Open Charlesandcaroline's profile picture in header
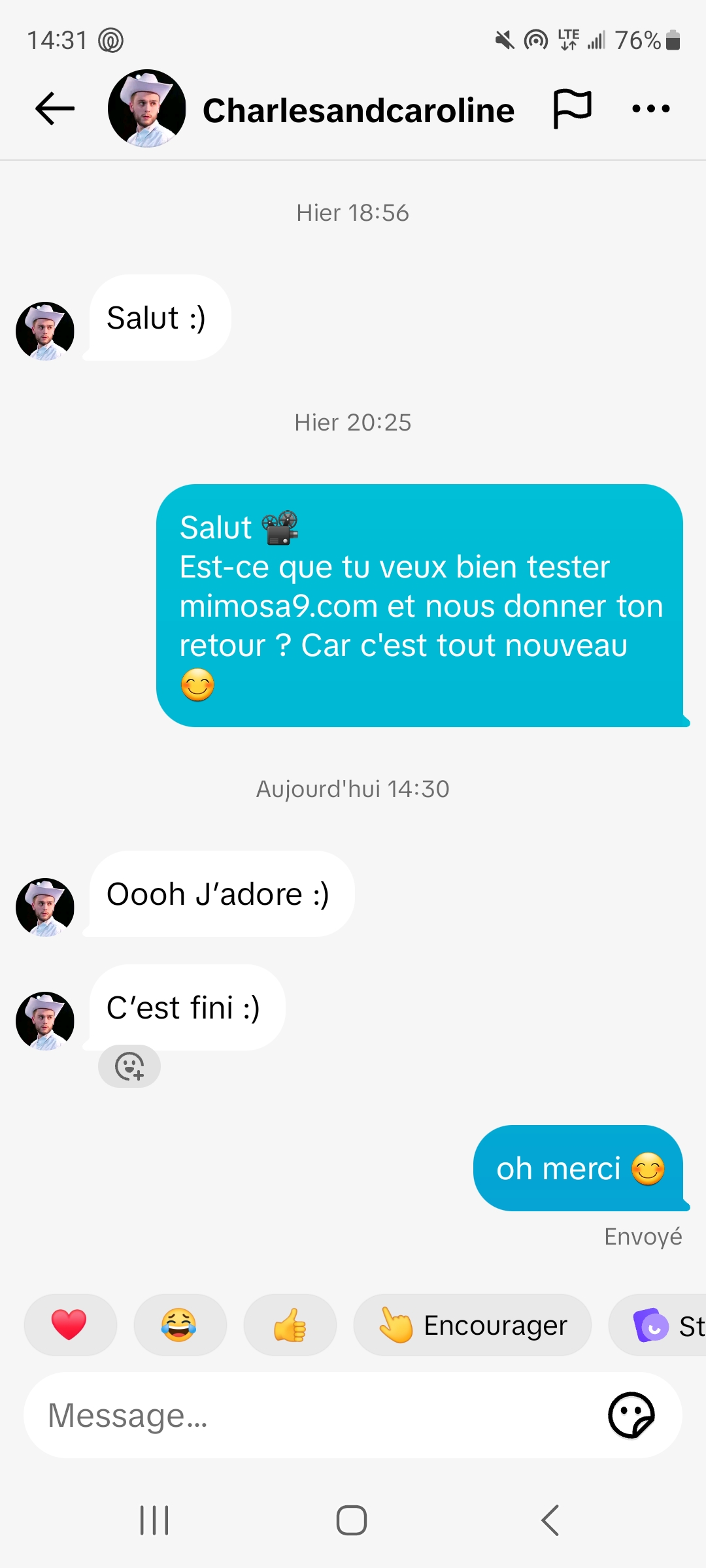Screen dimensions: 706x1568 147,108
